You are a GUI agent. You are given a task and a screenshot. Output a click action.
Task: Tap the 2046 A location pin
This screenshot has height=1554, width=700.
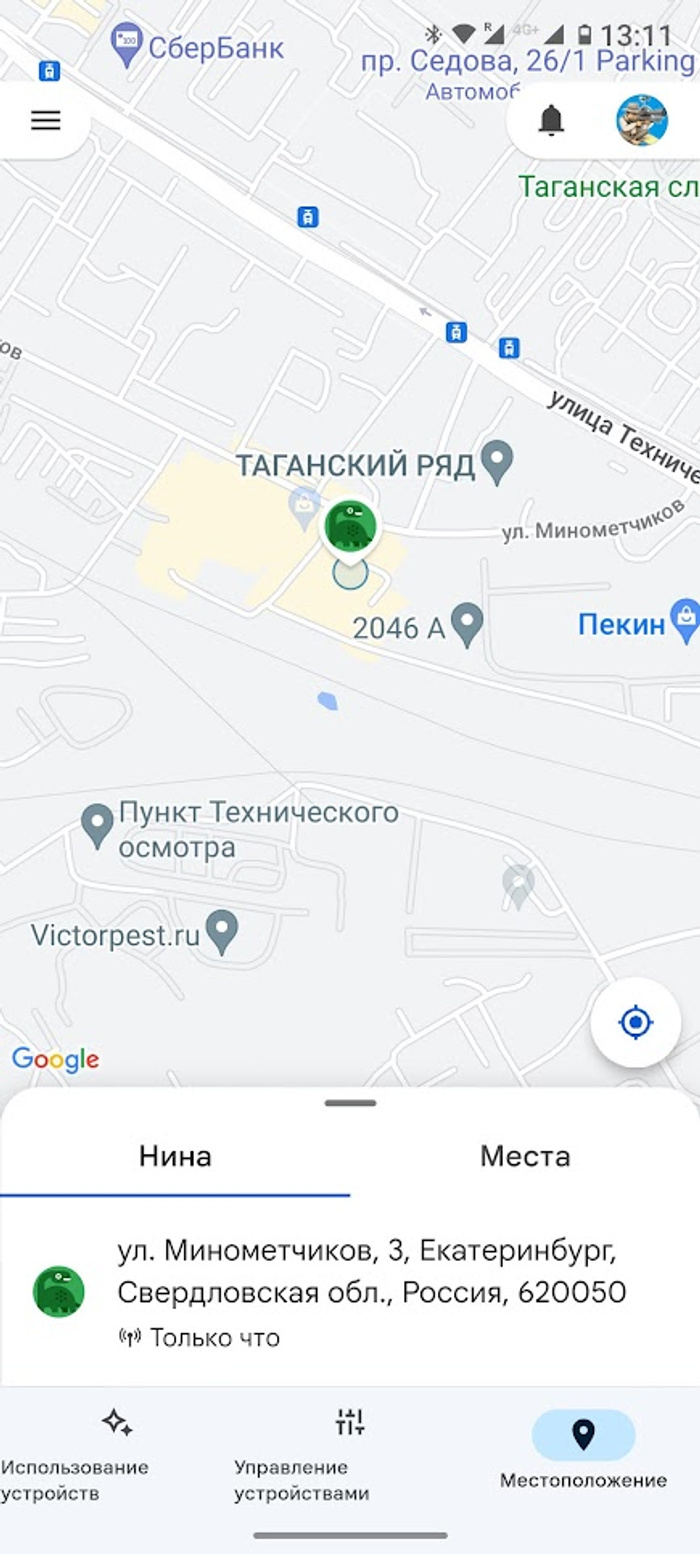467,625
